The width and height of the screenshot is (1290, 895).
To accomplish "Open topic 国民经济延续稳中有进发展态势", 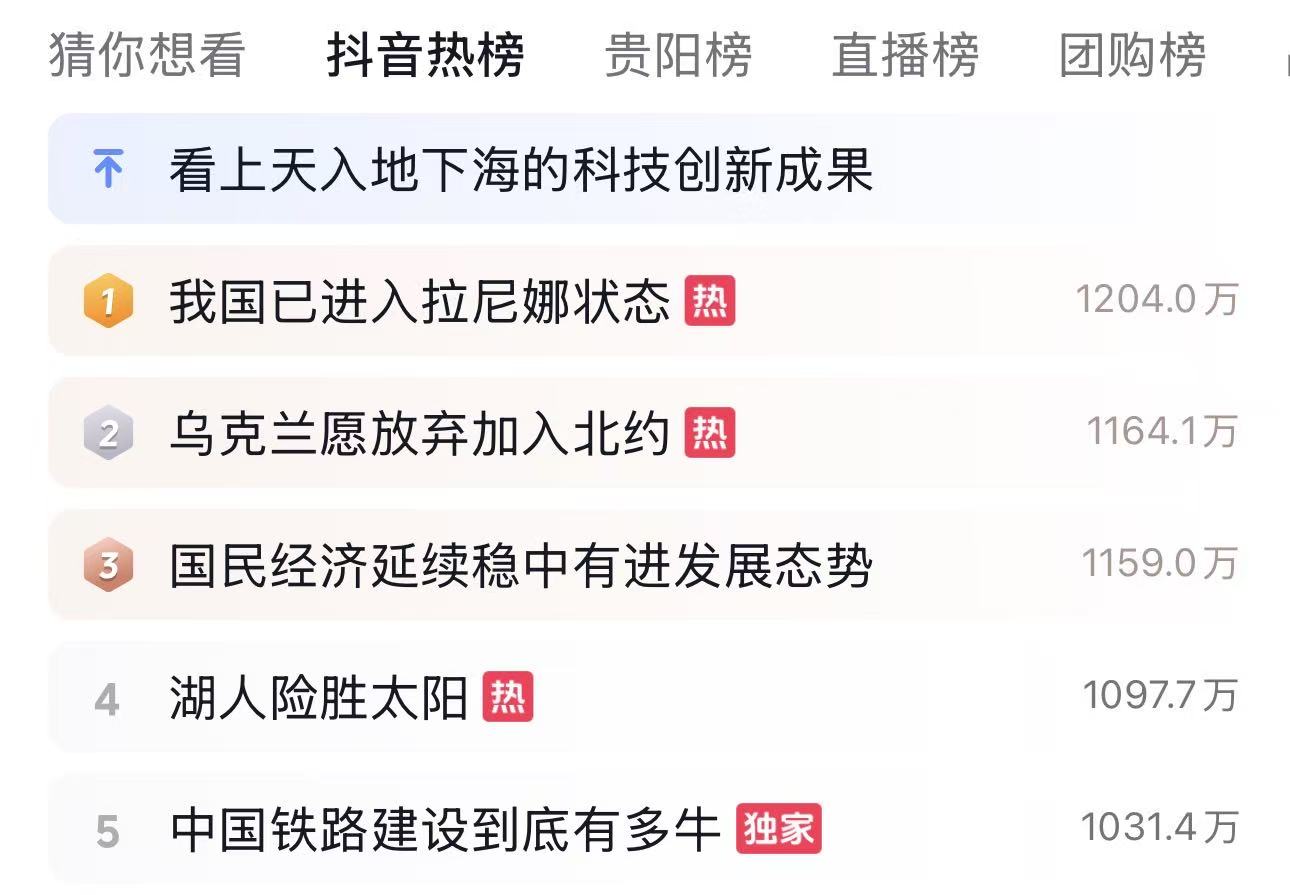I will click(520, 565).
